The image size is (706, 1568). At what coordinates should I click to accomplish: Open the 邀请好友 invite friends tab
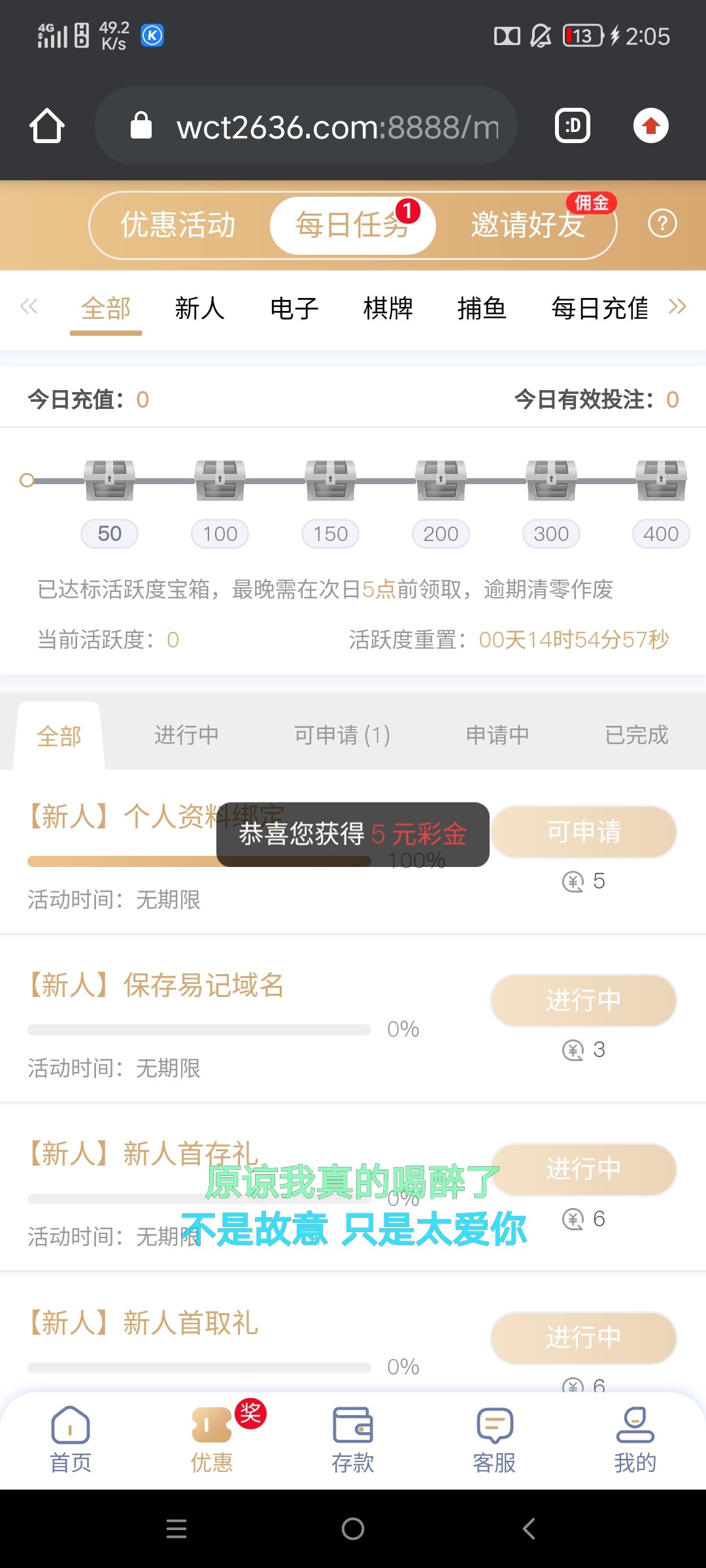coord(527,224)
